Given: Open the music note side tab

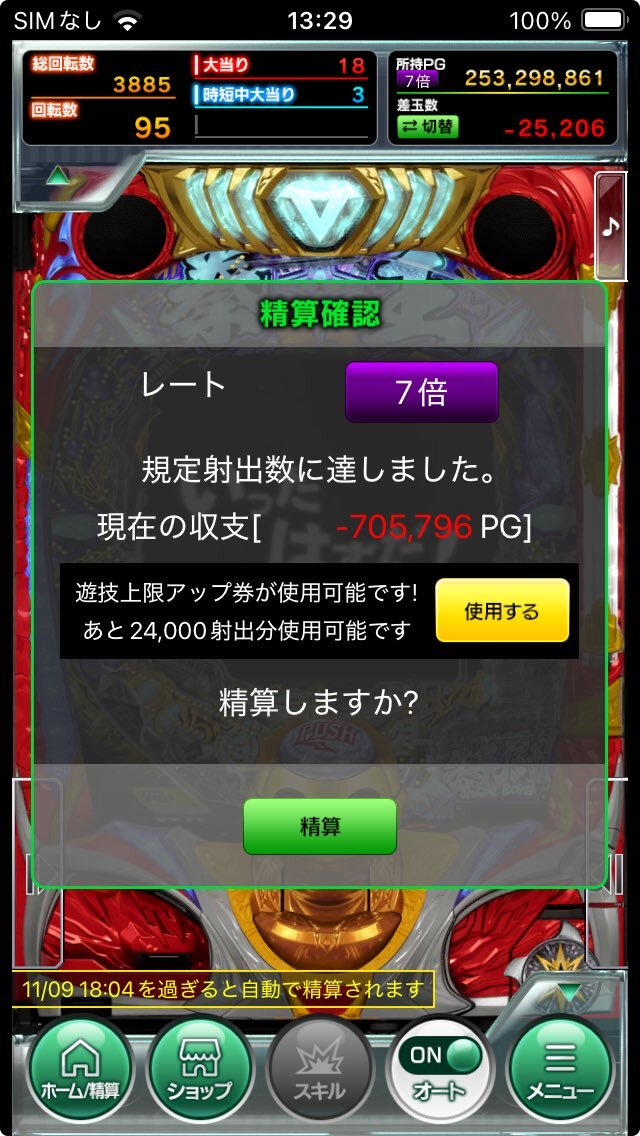Looking at the screenshot, I should (611, 227).
